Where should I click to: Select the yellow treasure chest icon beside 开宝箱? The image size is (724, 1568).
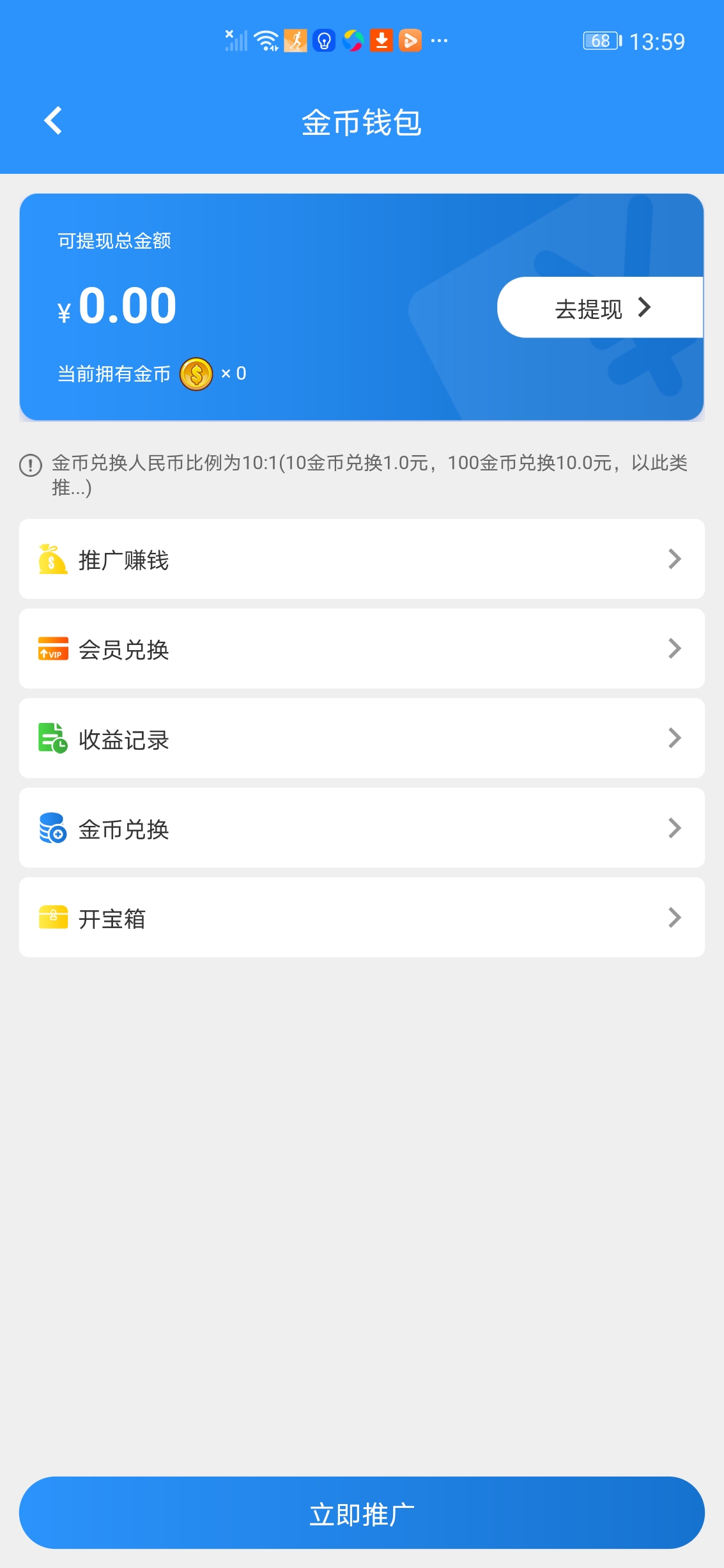coord(52,917)
